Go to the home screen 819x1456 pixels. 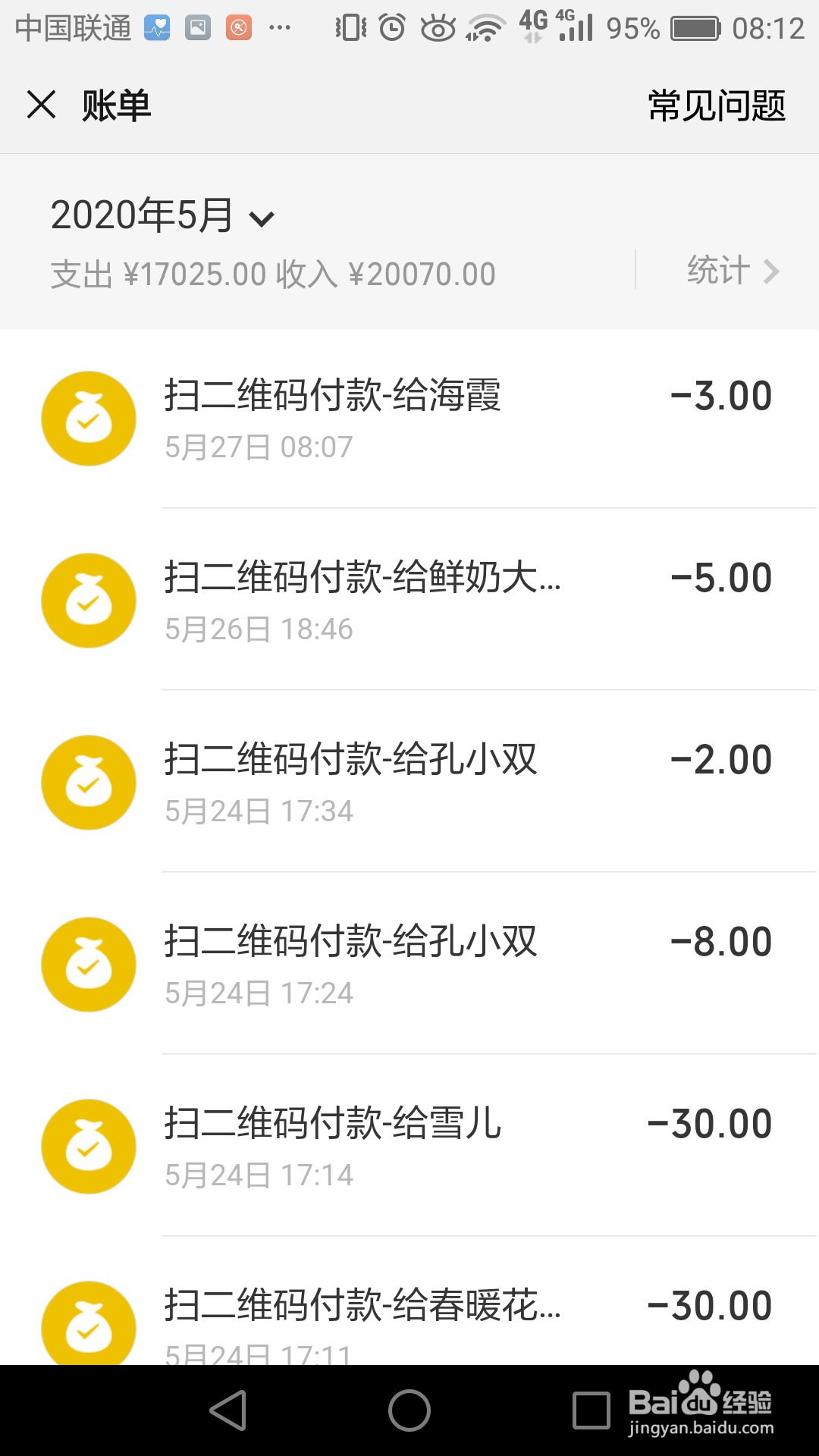click(409, 1410)
